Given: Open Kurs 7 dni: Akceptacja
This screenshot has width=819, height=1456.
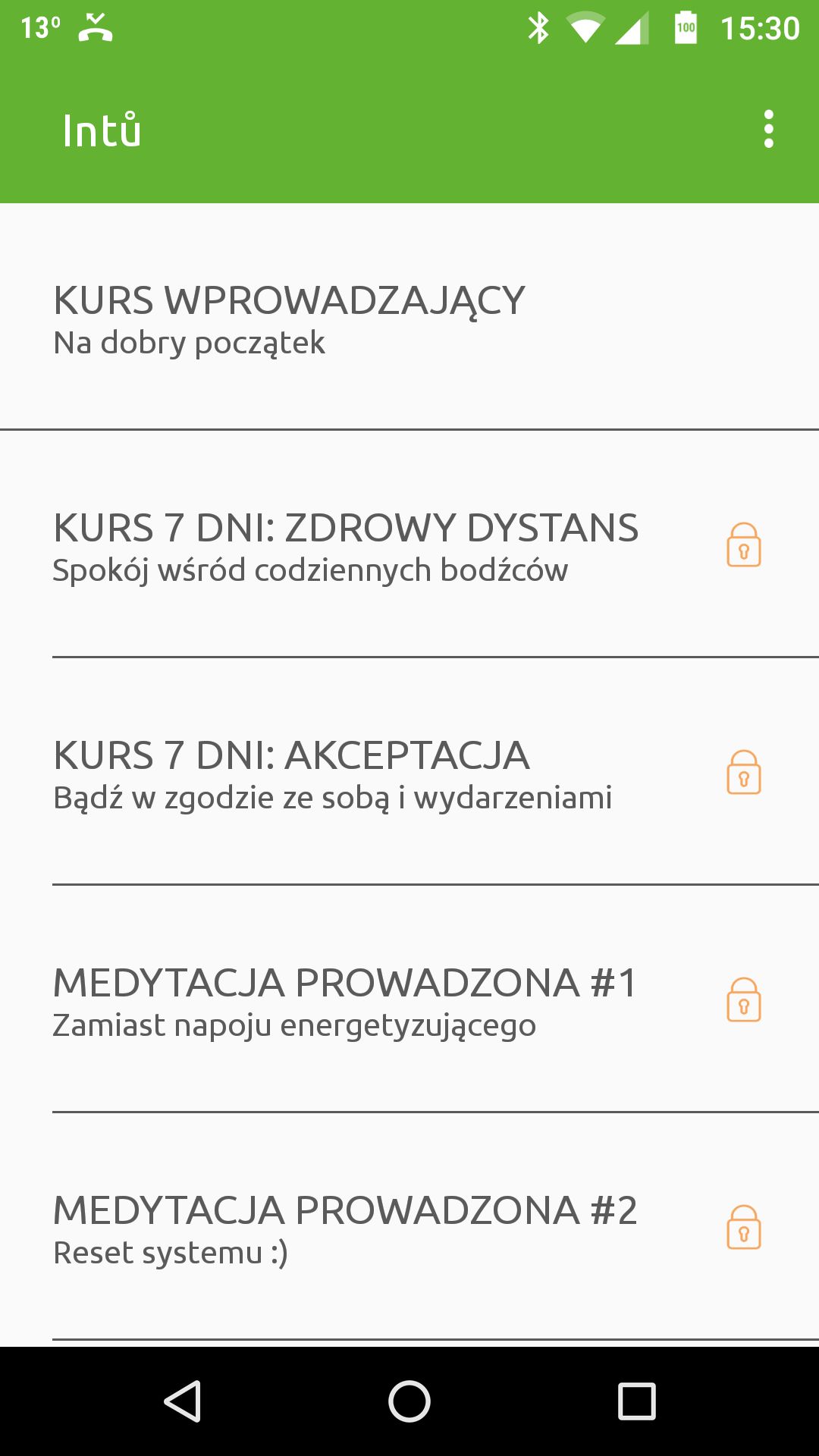Looking at the screenshot, I should click(x=409, y=771).
